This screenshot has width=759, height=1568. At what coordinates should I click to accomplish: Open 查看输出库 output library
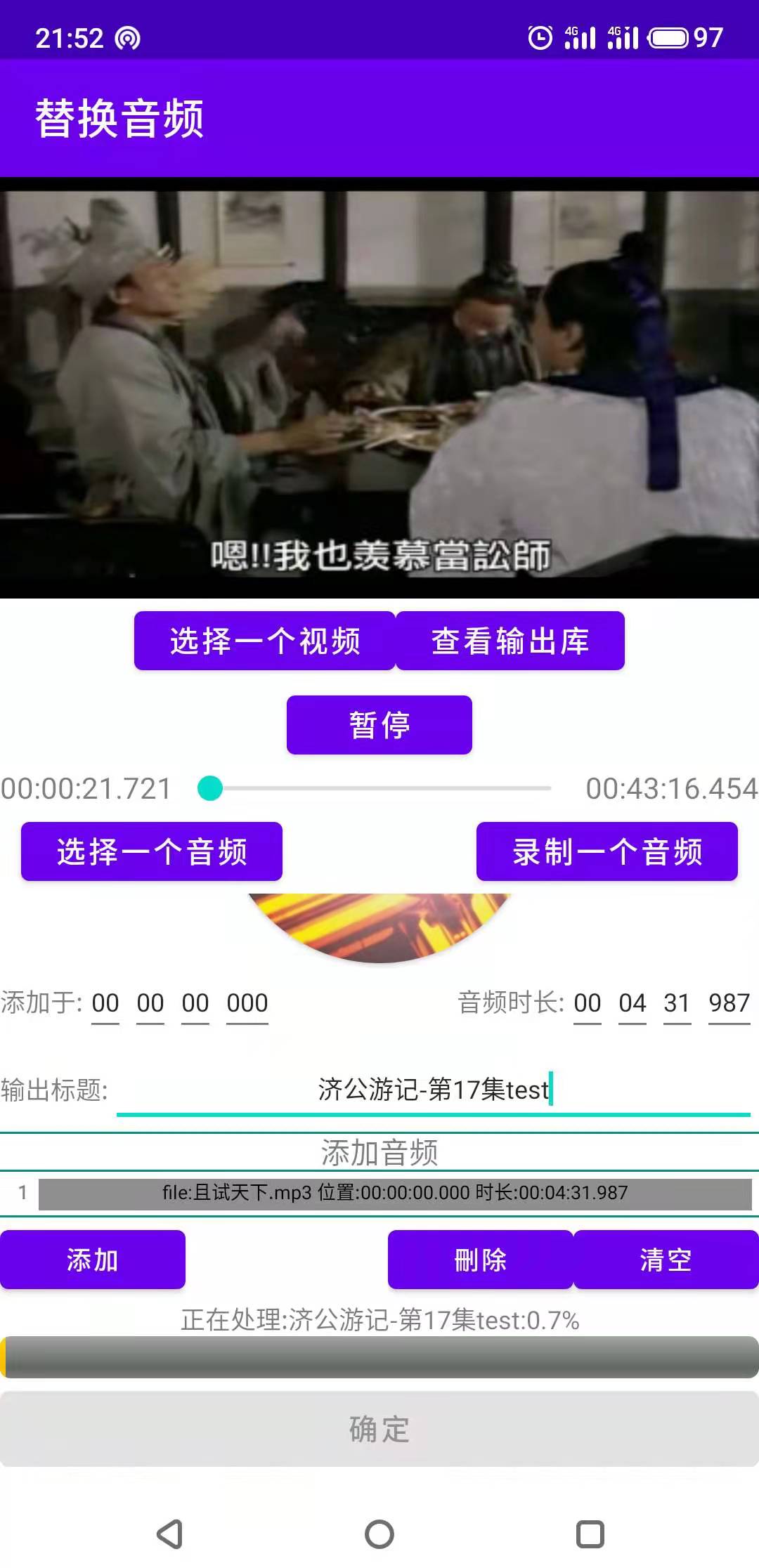coord(510,641)
